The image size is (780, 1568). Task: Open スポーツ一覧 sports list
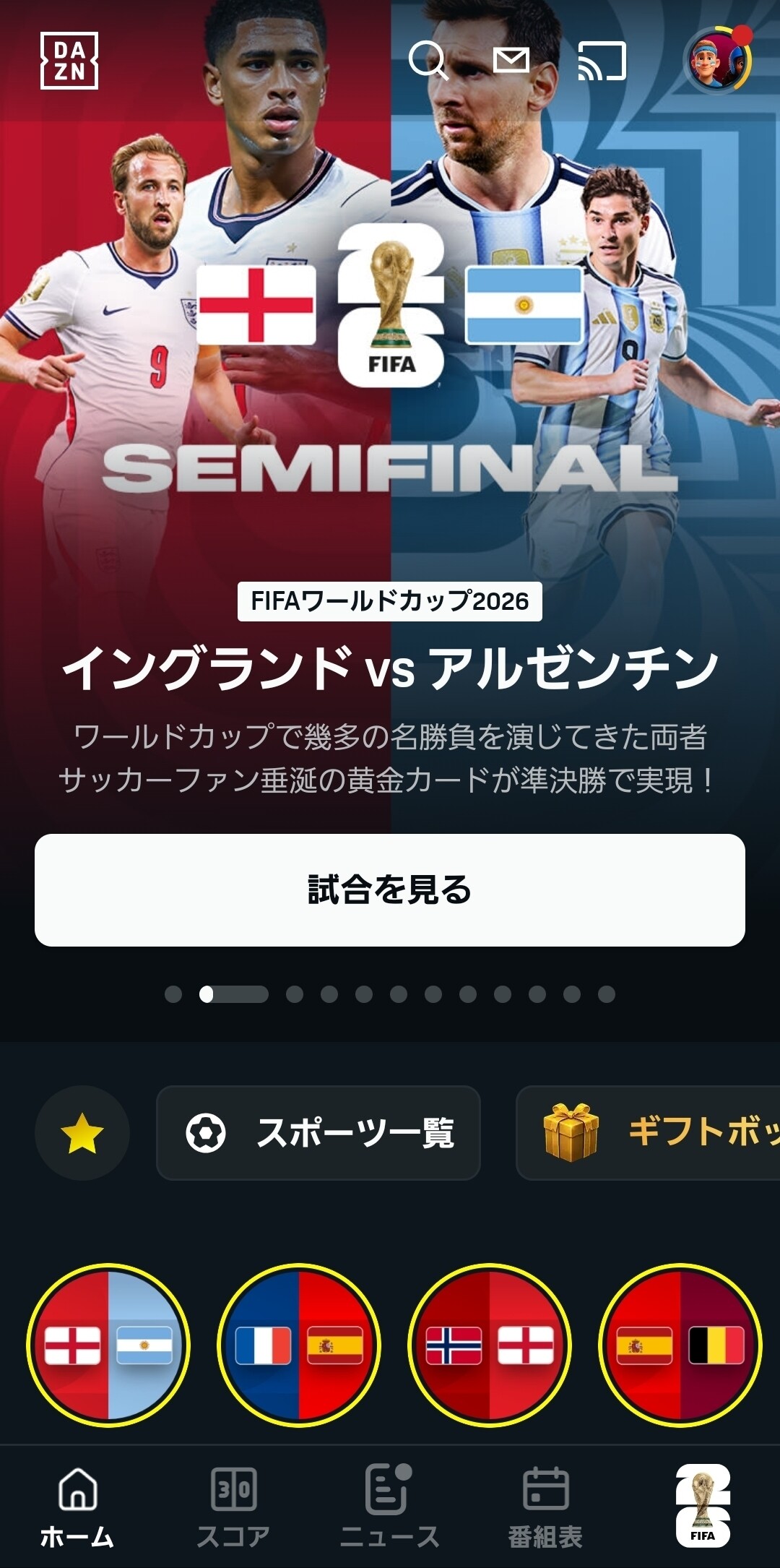pos(318,1133)
